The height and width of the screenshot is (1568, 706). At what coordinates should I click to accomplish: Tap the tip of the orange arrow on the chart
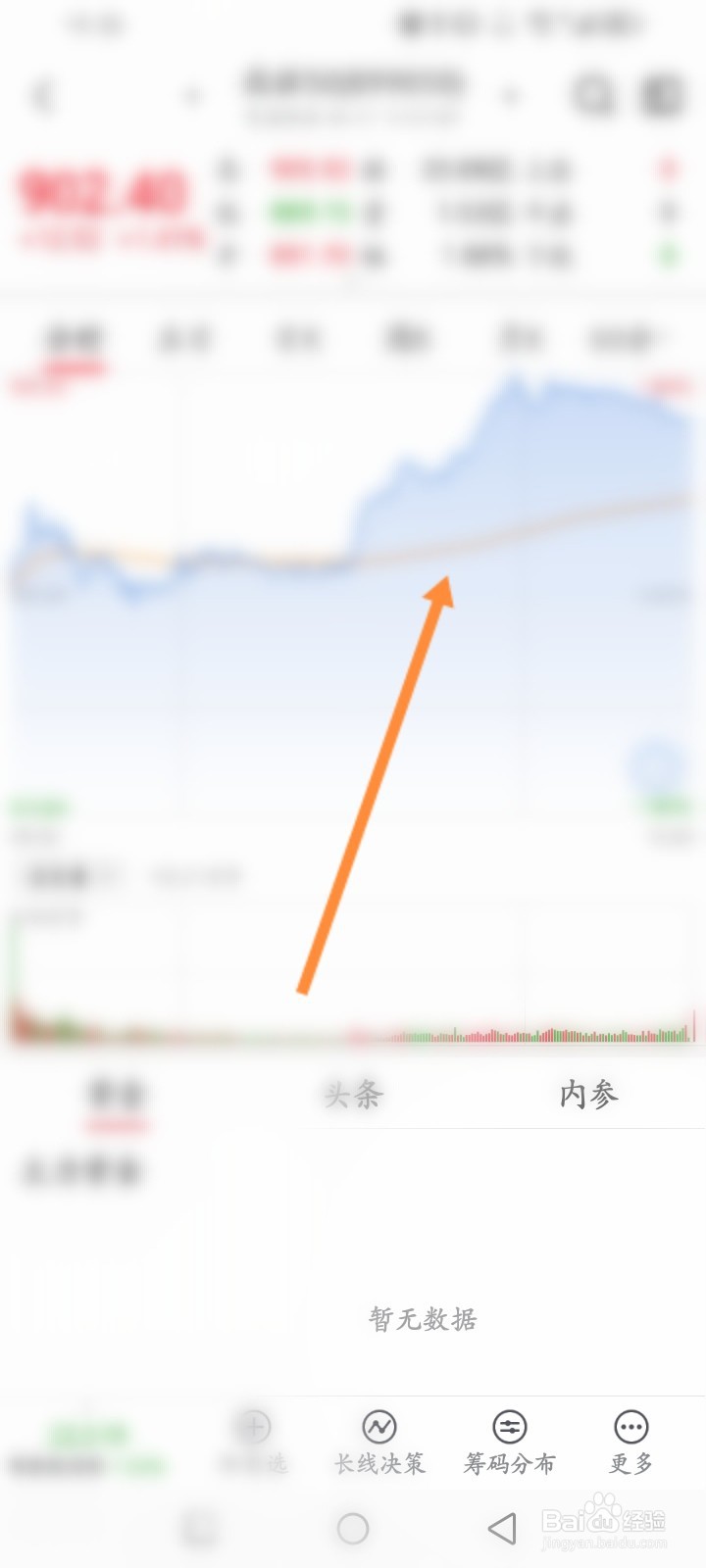(446, 578)
